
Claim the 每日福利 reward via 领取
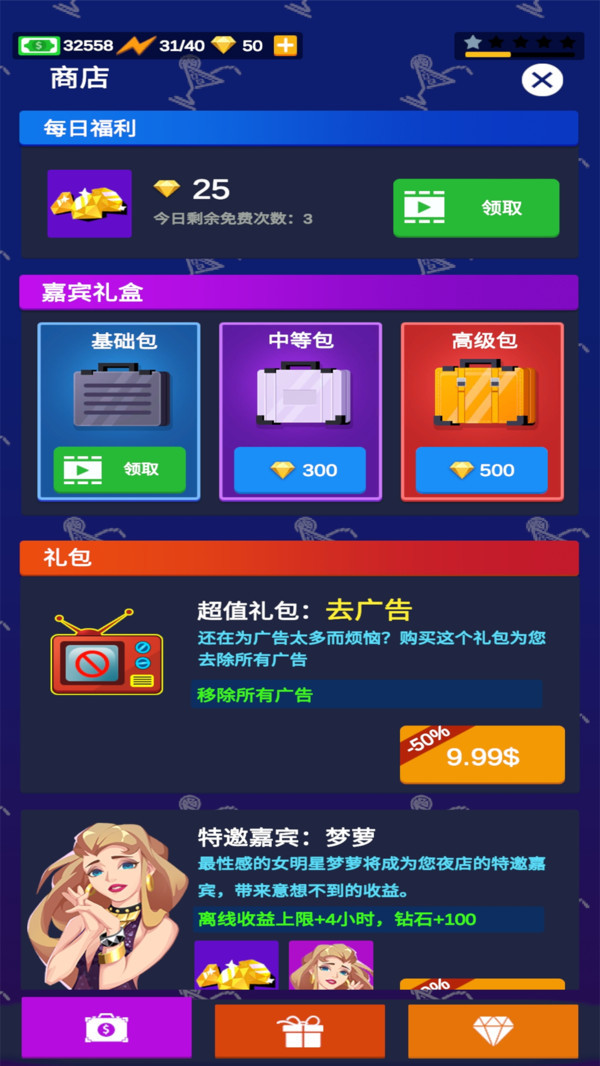(x=475, y=208)
